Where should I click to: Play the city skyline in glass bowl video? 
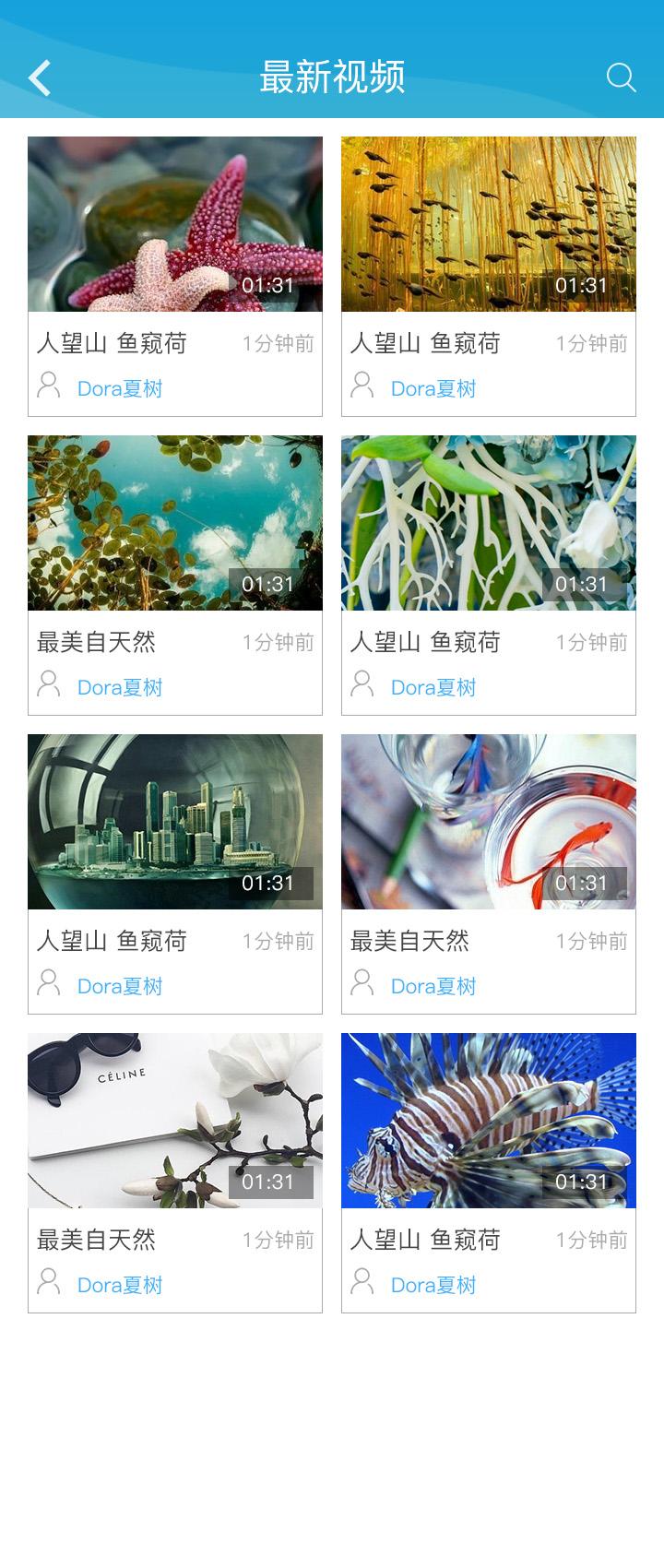click(x=175, y=822)
